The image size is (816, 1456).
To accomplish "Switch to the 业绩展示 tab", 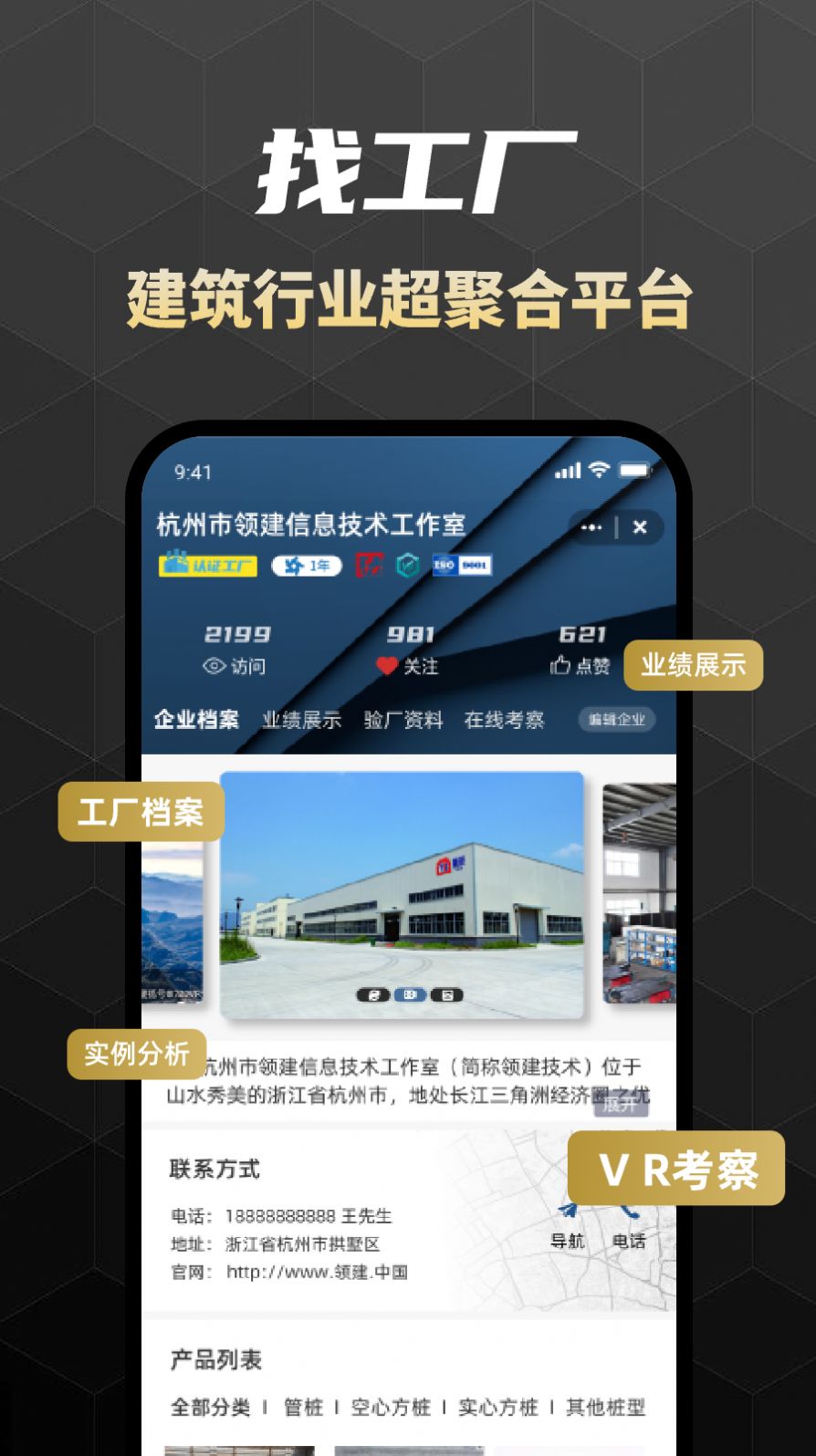I will pos(301,720).
